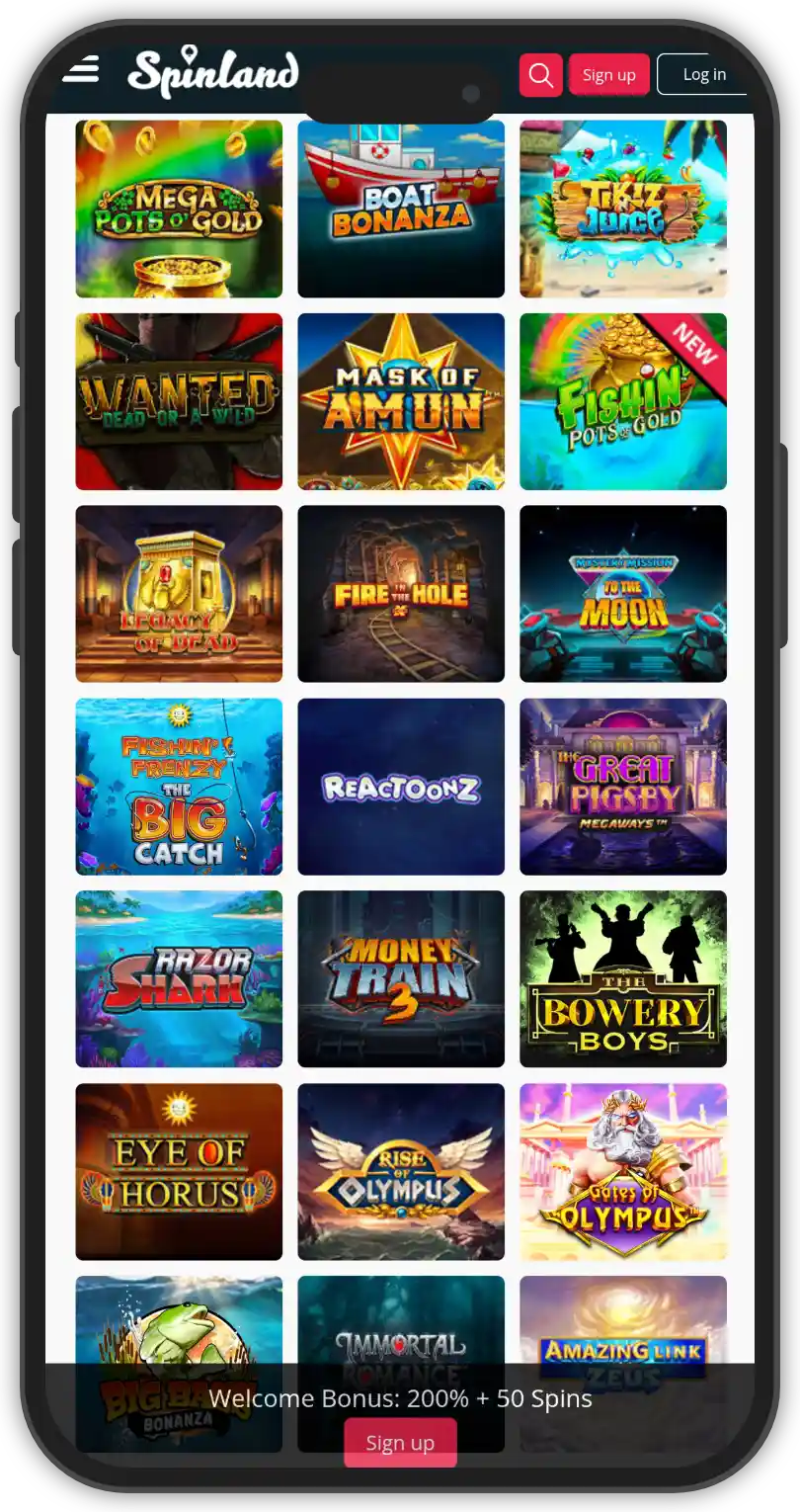Tap Sign up in the header
This screenshot has height=1512, width=800.
[x=608, y=75]
